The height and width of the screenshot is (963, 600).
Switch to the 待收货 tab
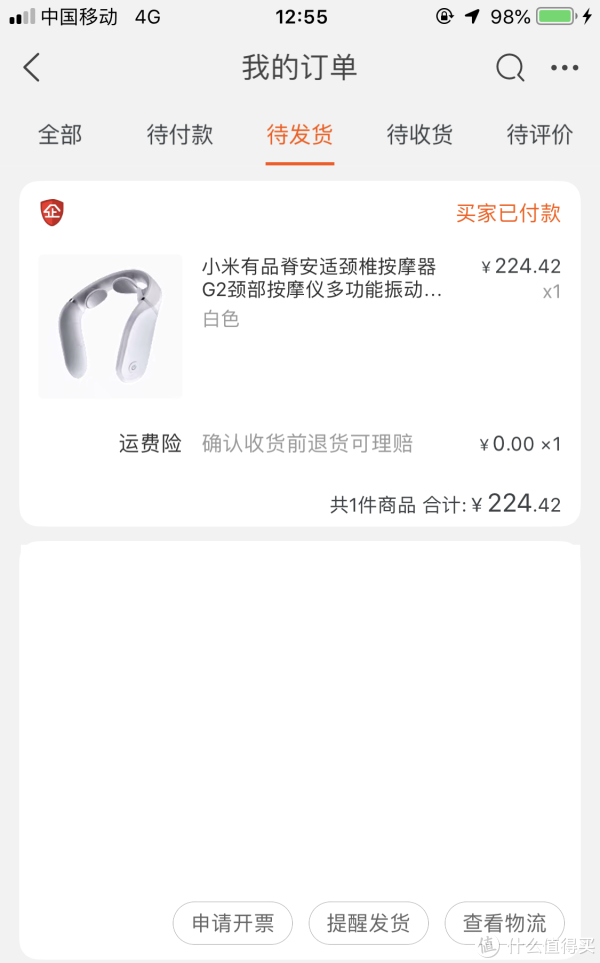click(420, 135)
